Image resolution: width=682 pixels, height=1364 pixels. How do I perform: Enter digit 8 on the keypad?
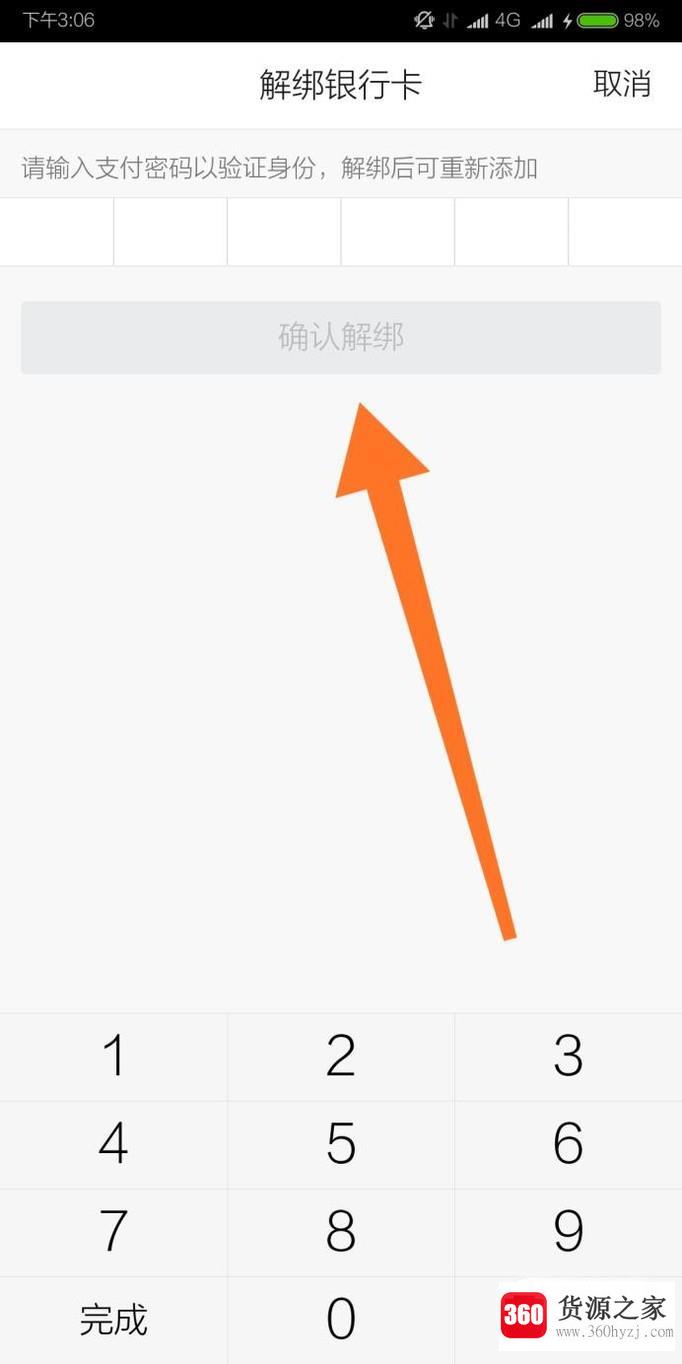click(341, 1232)
